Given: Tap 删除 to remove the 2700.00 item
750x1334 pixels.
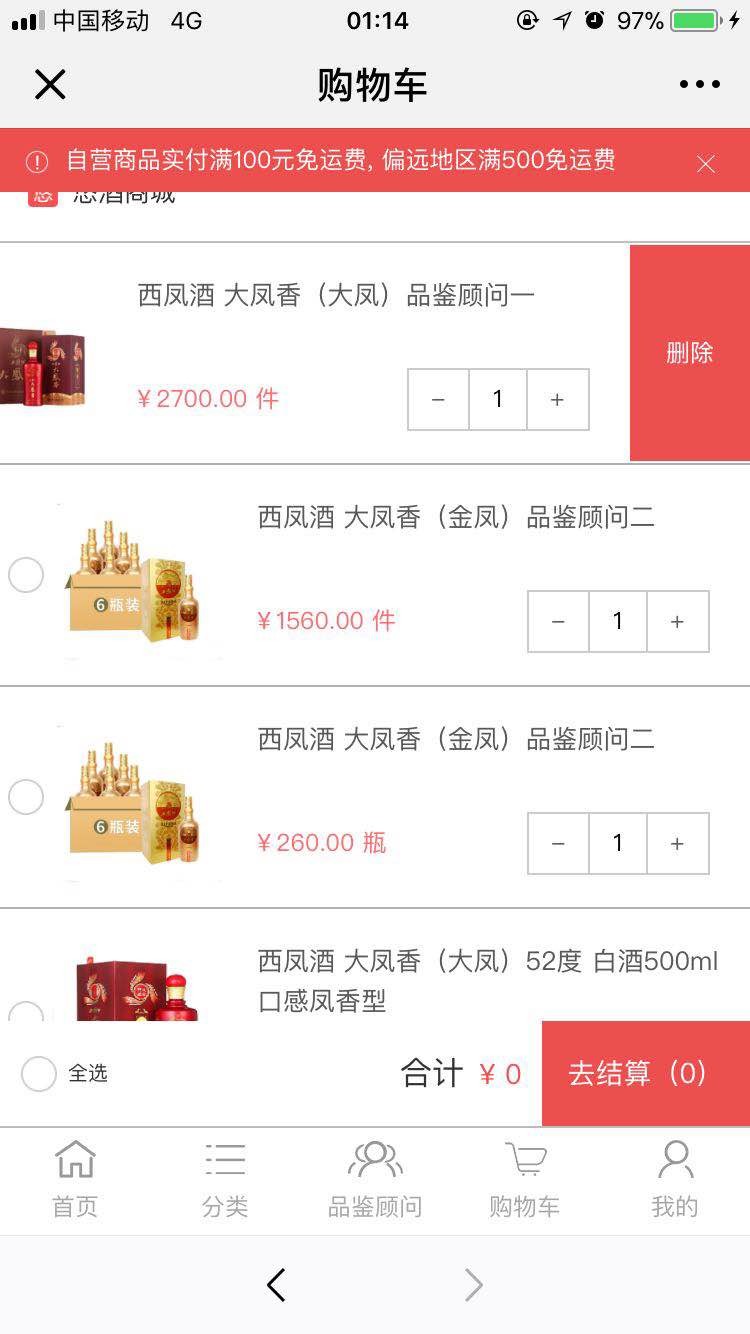Looking at the screenshot, I should click(689, 353).
